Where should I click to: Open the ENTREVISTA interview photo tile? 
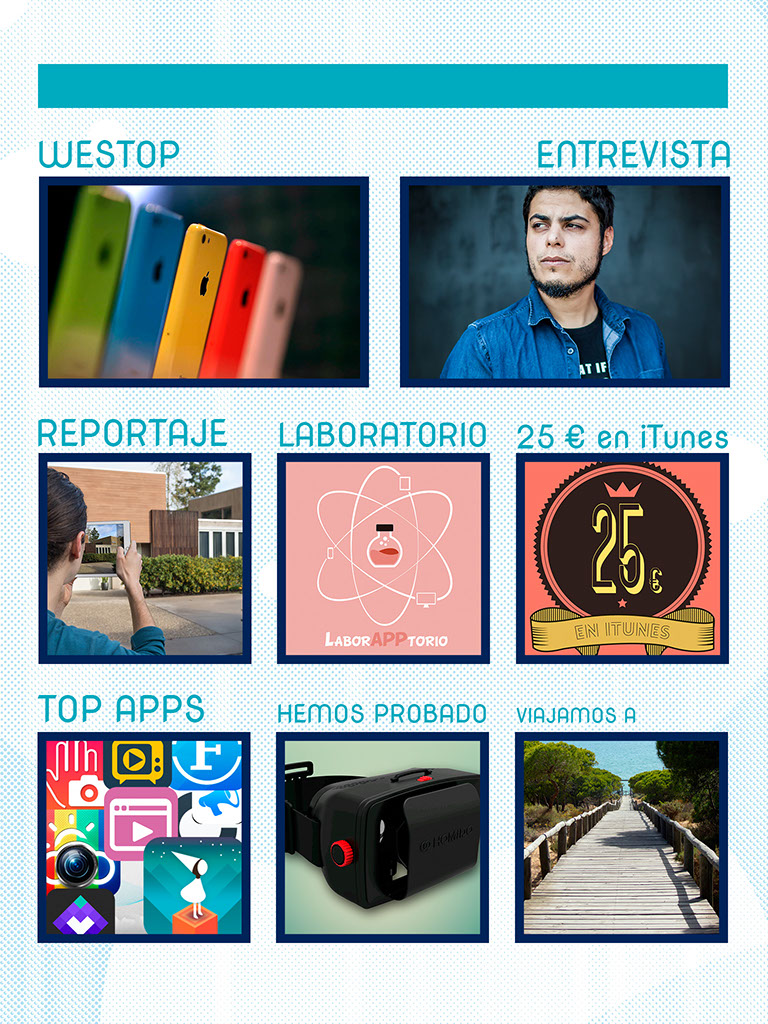[x=564, y=282]
